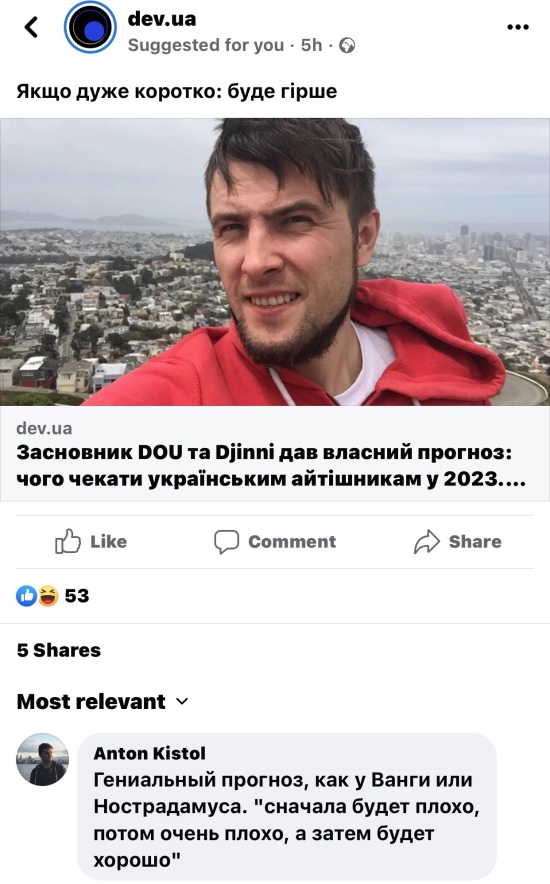View the 53 reactions list

click(x=52, y=596)
